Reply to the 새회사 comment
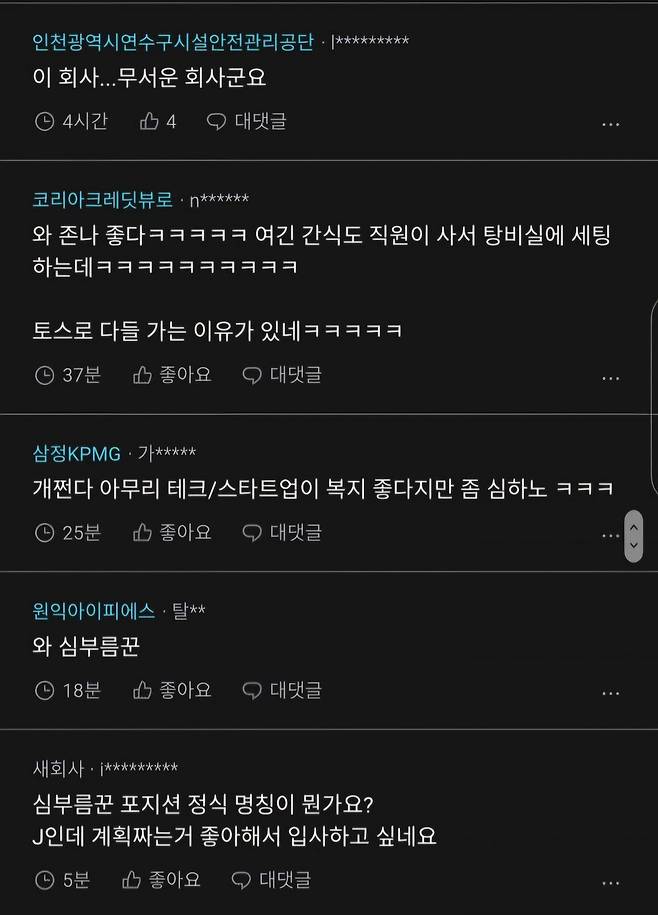The image size is (658, 915). coord(270,880)
